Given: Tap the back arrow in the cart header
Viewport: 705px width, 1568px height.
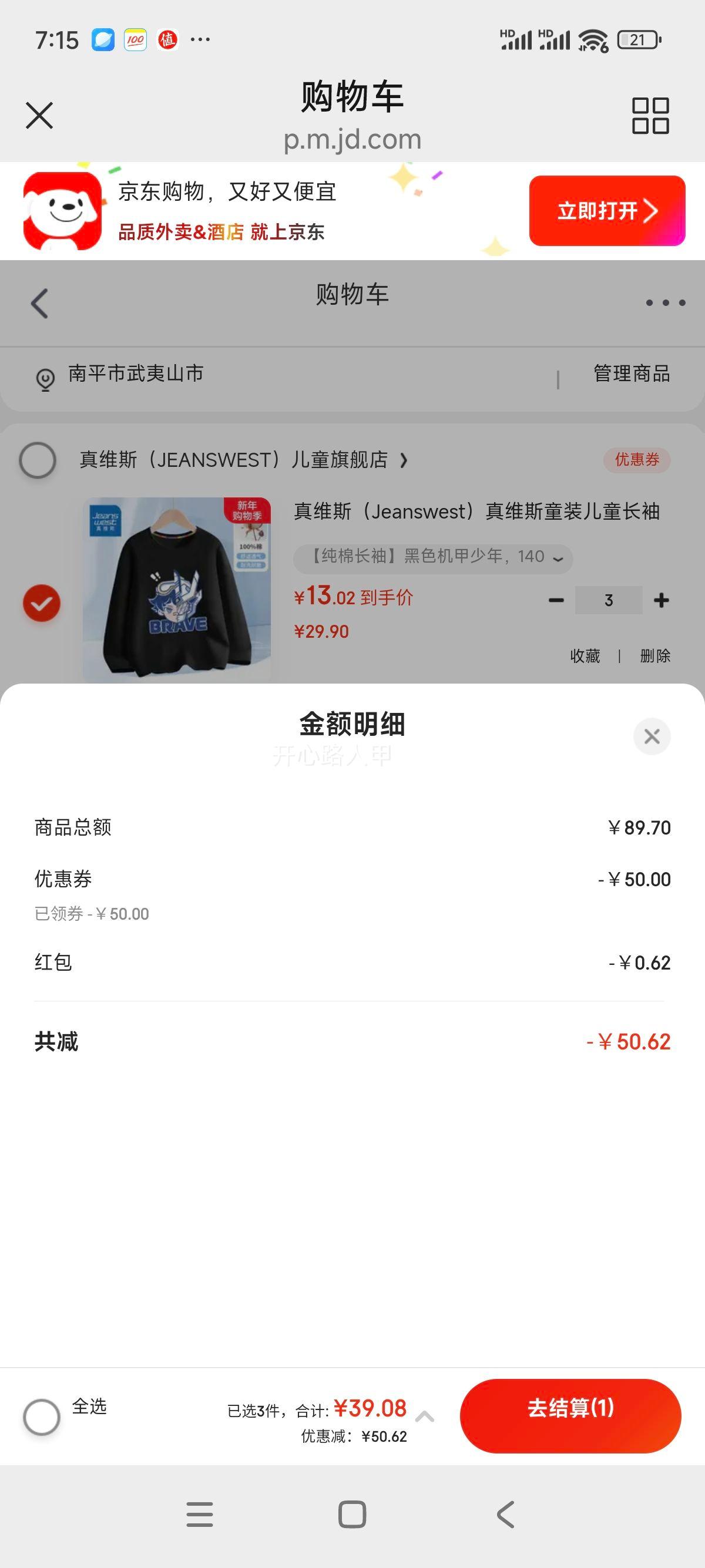Looking at the screenshot, I should [x=38, y=304].
